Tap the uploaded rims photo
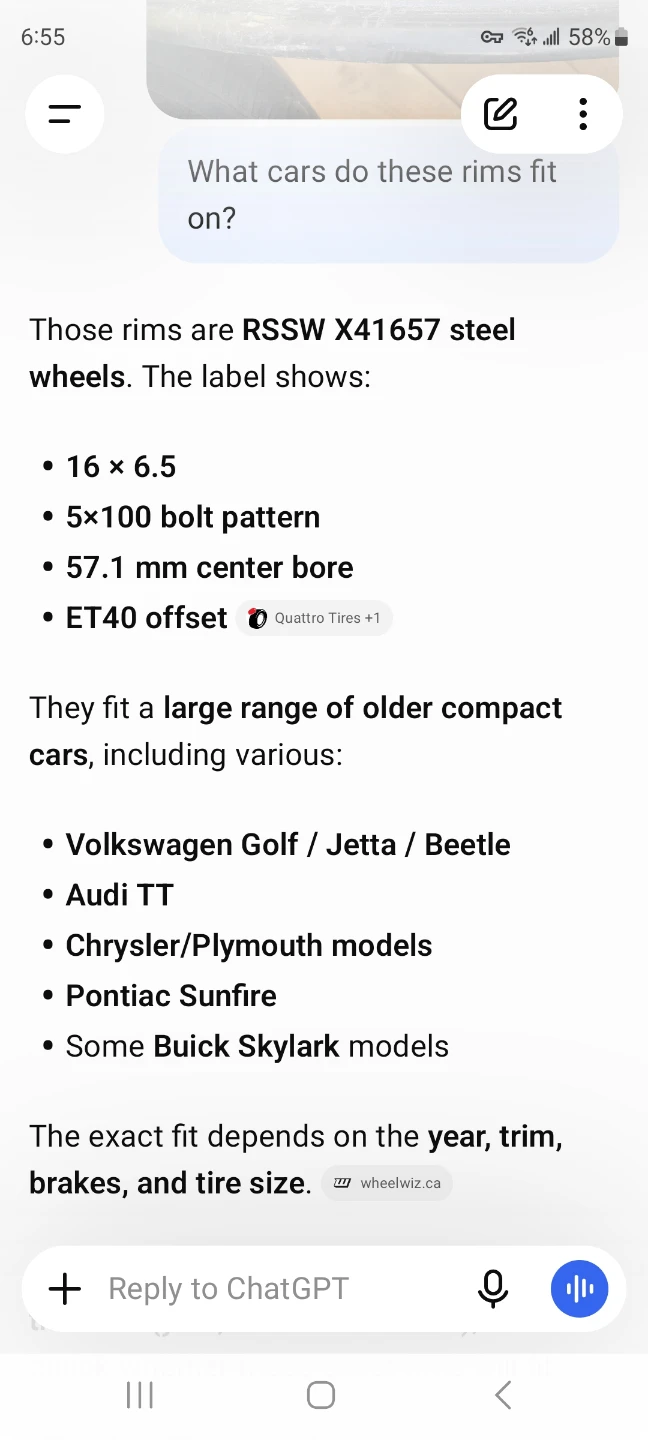648x1440 pixels. (x=380, y=60)
